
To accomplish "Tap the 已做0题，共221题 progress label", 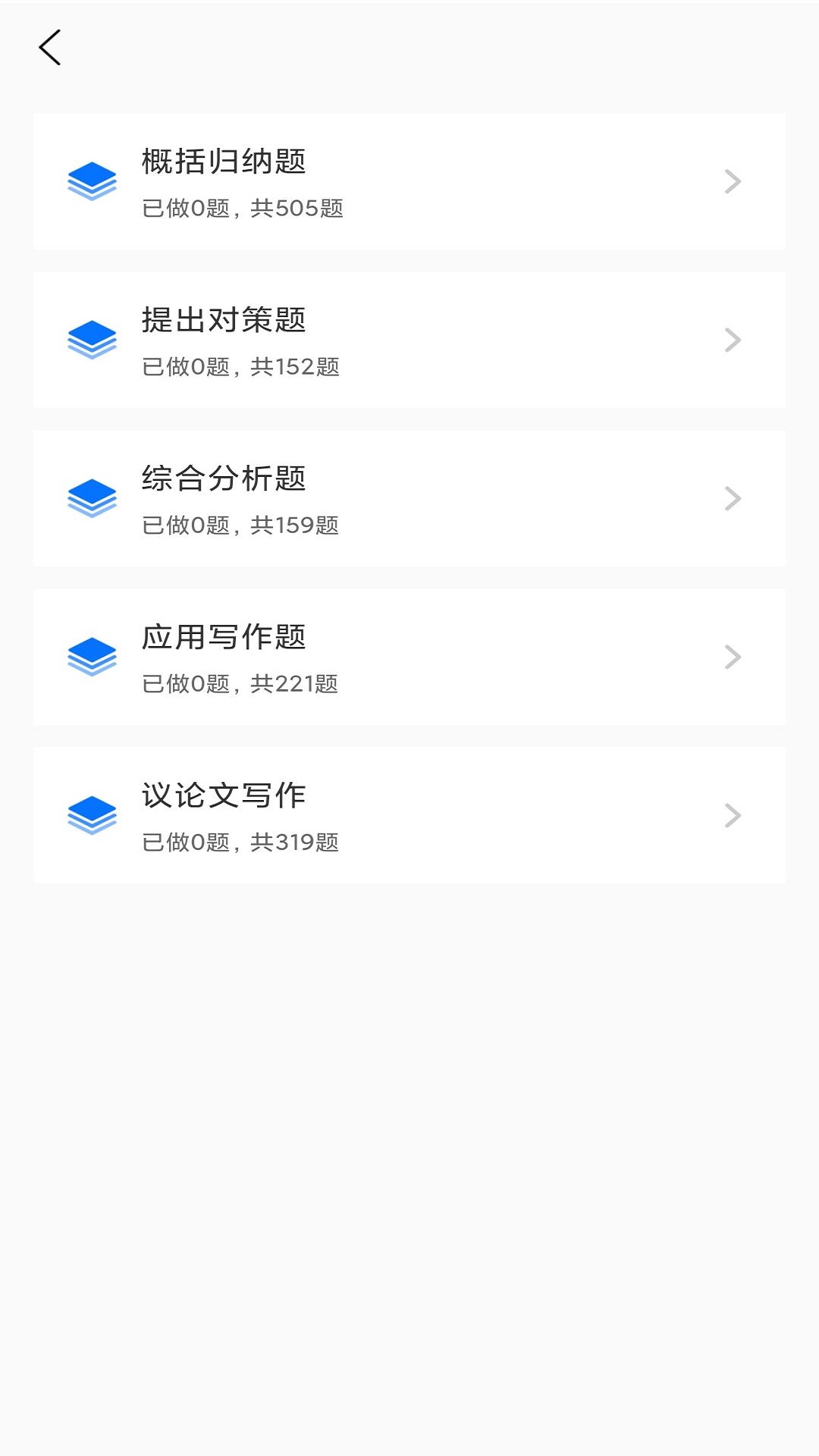I will [x=241, y=683].
